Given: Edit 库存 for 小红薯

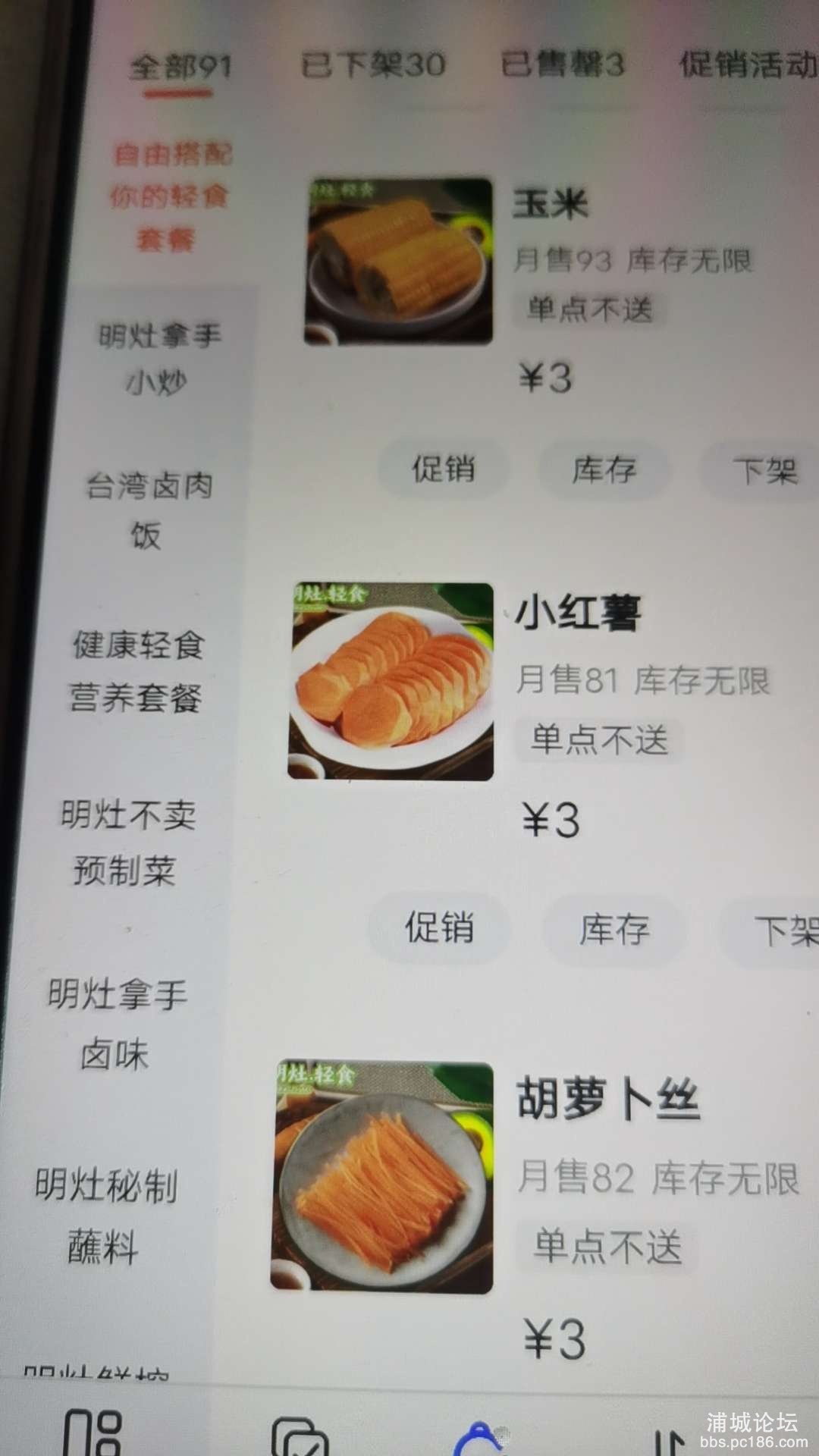Looking at the screenshot, I should pyautogui.click(x=614, y=930).
